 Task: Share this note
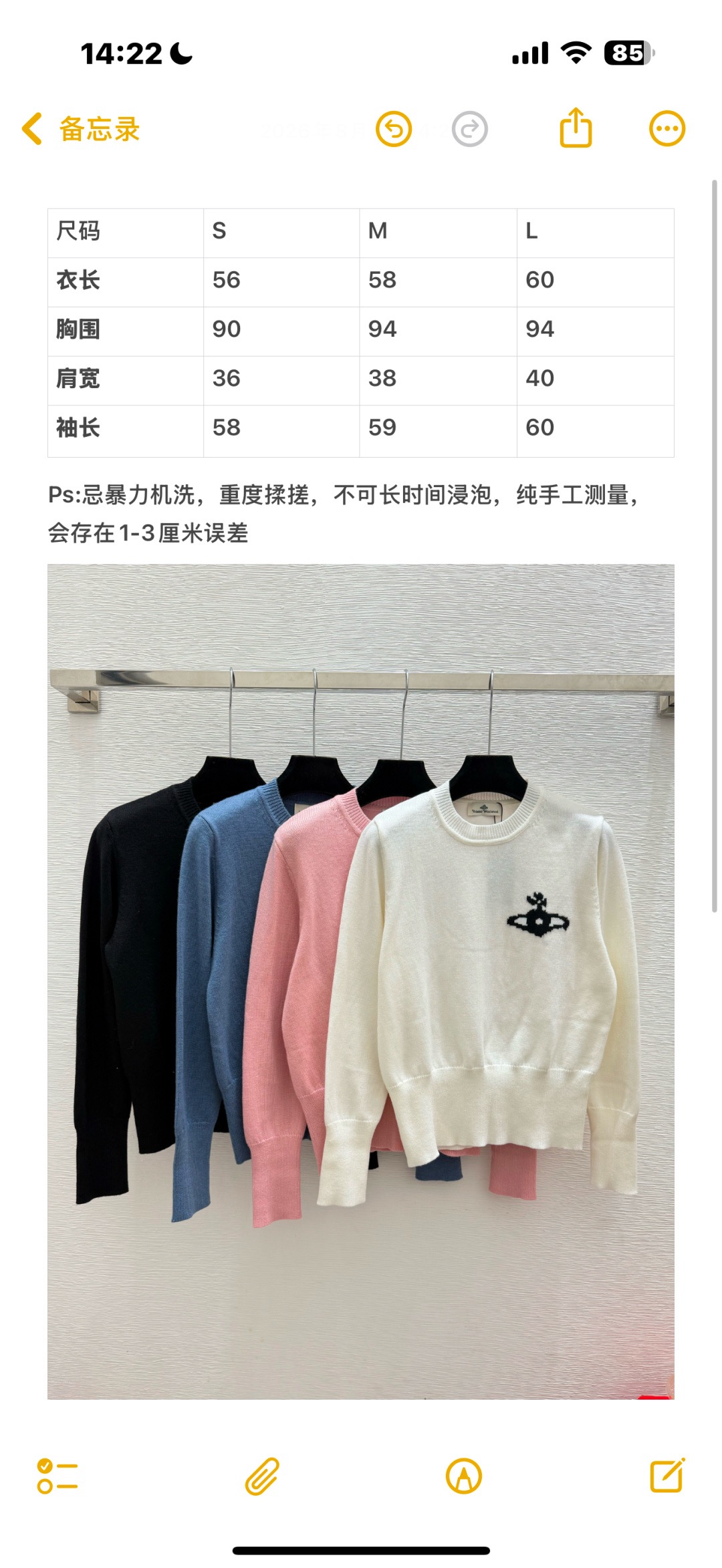click(576, 127)
